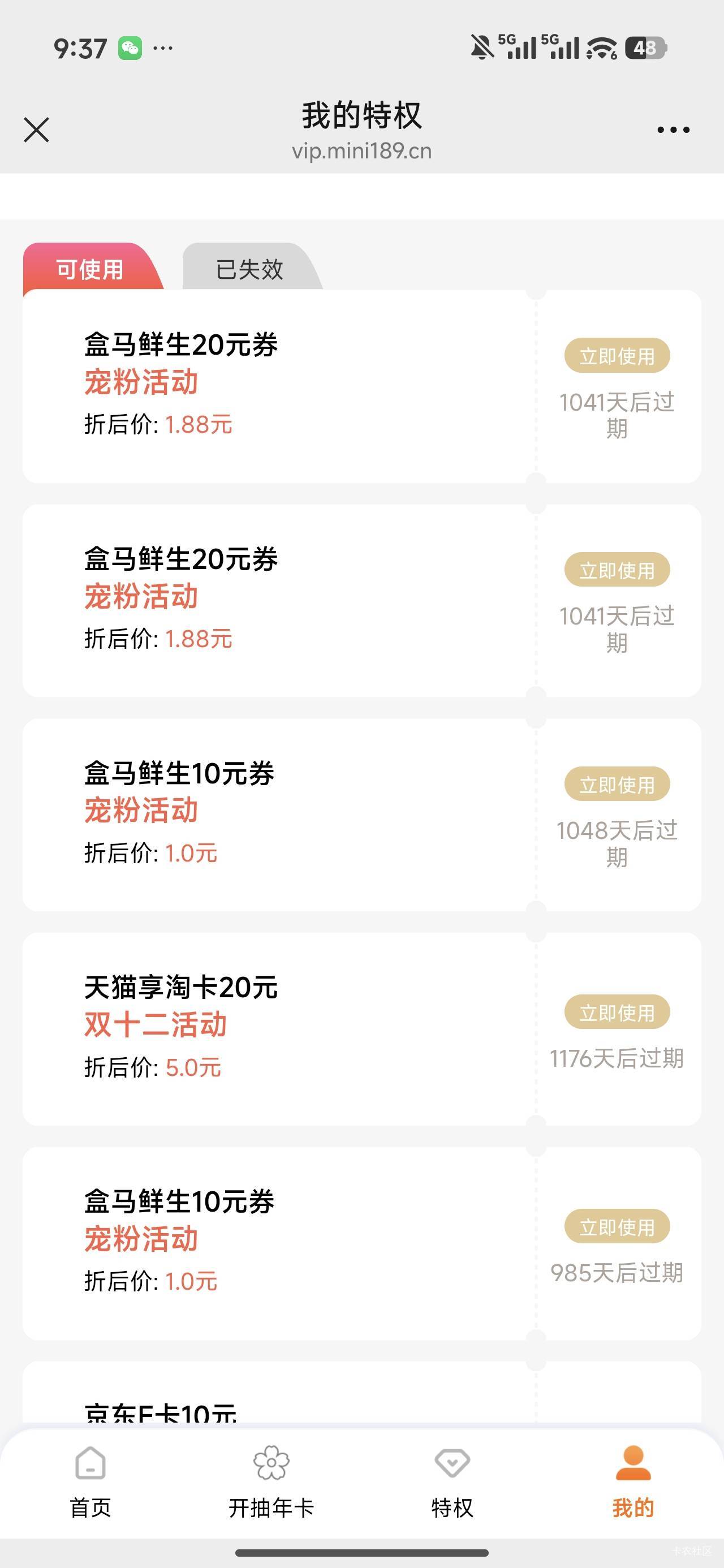The width and height of the screenshot is (724, 1568).
Task: Redeem 盒马10元券 expiring in 985 days
Action: click(x=617, y=1226)
